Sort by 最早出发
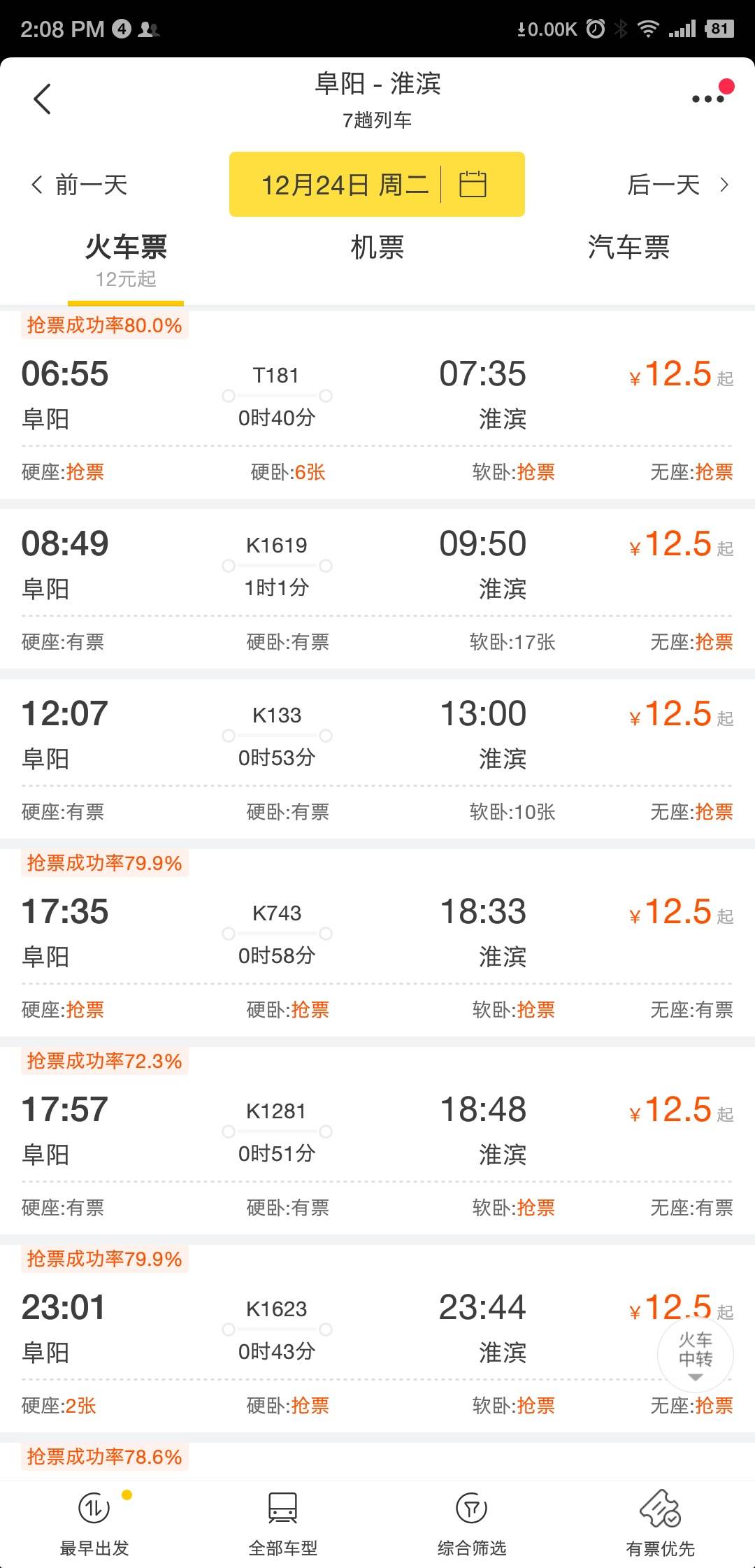 click(x=94, y=1523)
